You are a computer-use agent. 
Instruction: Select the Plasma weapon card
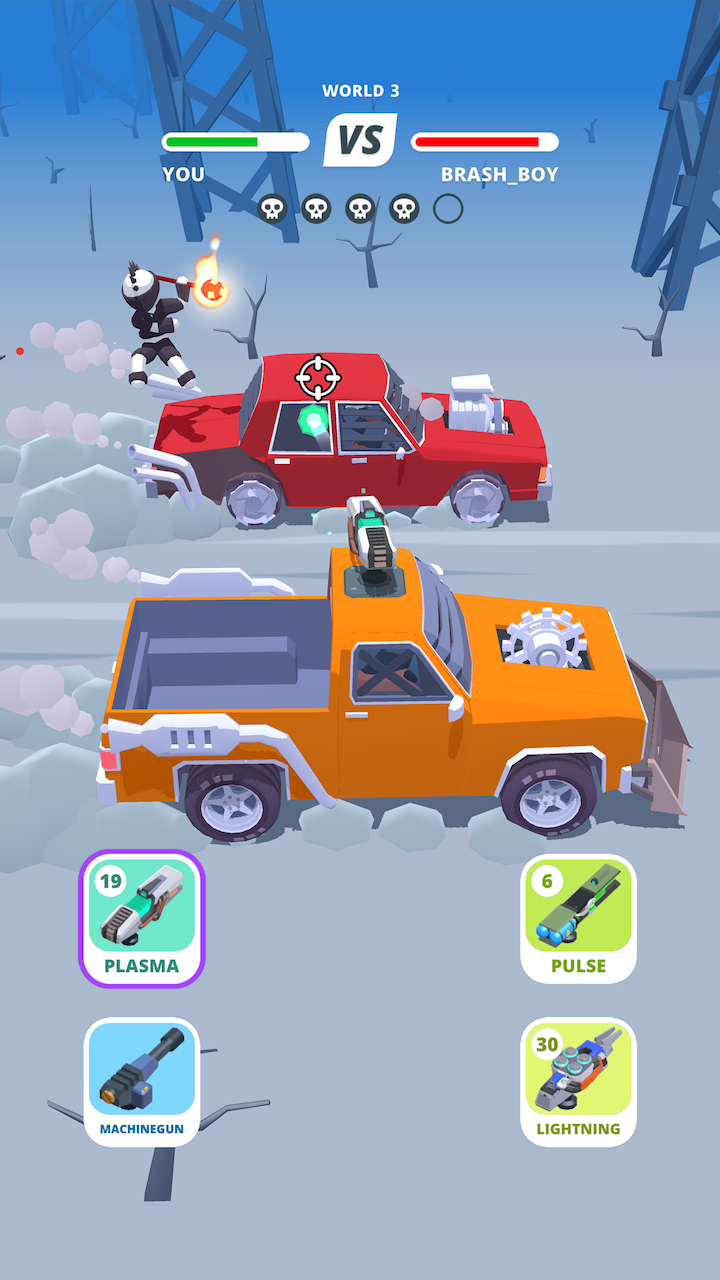[x=141, y=918]
